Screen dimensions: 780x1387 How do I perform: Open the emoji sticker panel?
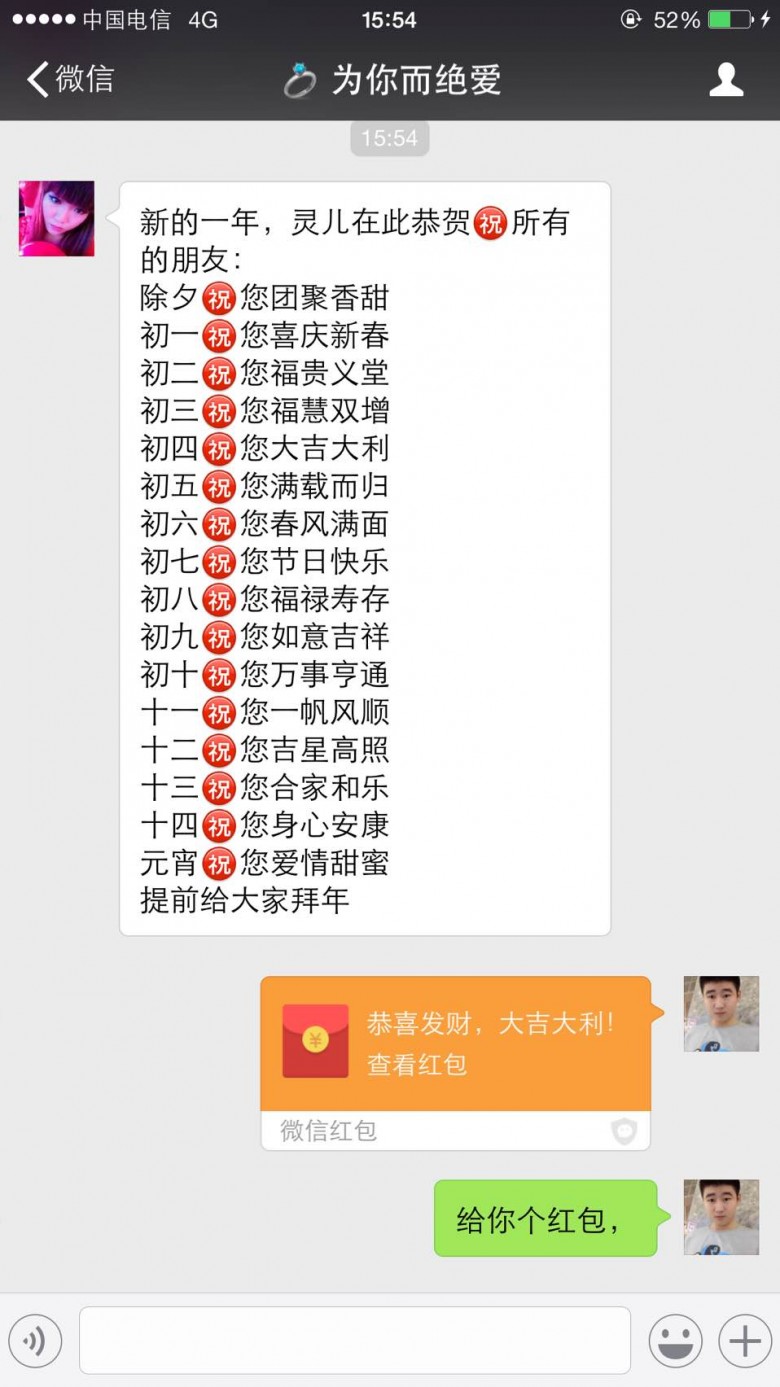(675, 1341)
